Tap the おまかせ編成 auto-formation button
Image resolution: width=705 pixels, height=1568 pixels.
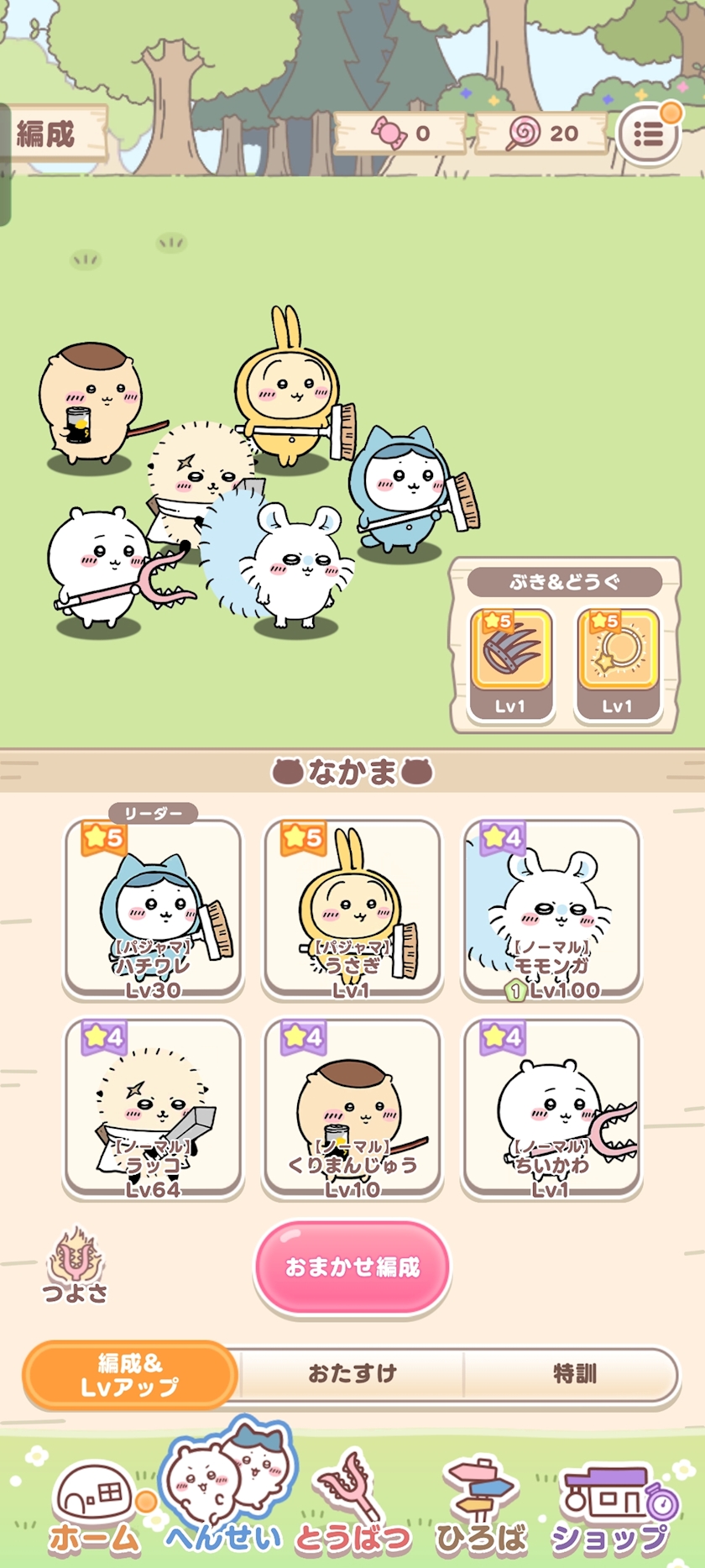352,1267
